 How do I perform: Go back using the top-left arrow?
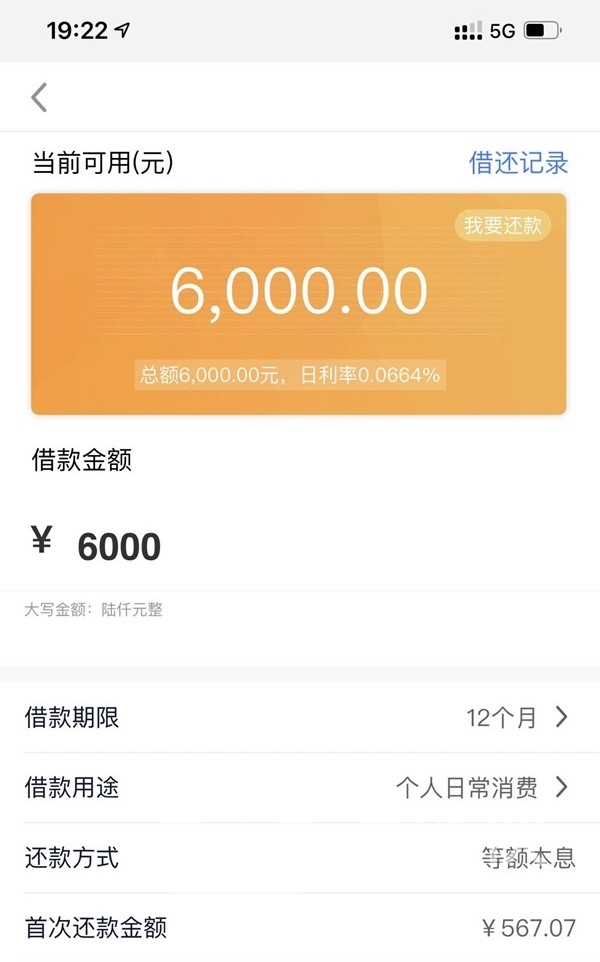point(39,97)
